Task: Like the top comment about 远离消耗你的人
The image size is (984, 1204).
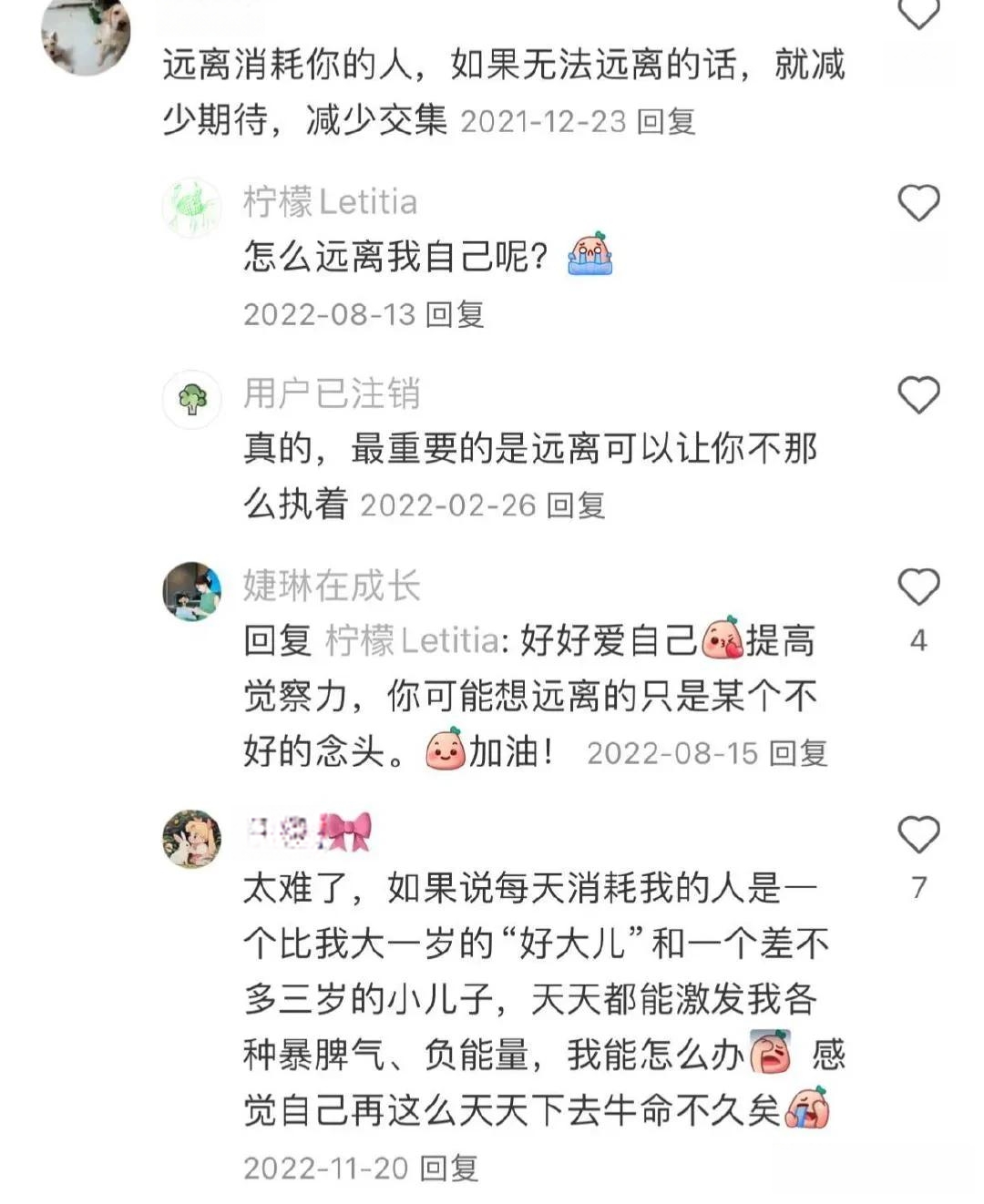Action: (x=918, y=11)
